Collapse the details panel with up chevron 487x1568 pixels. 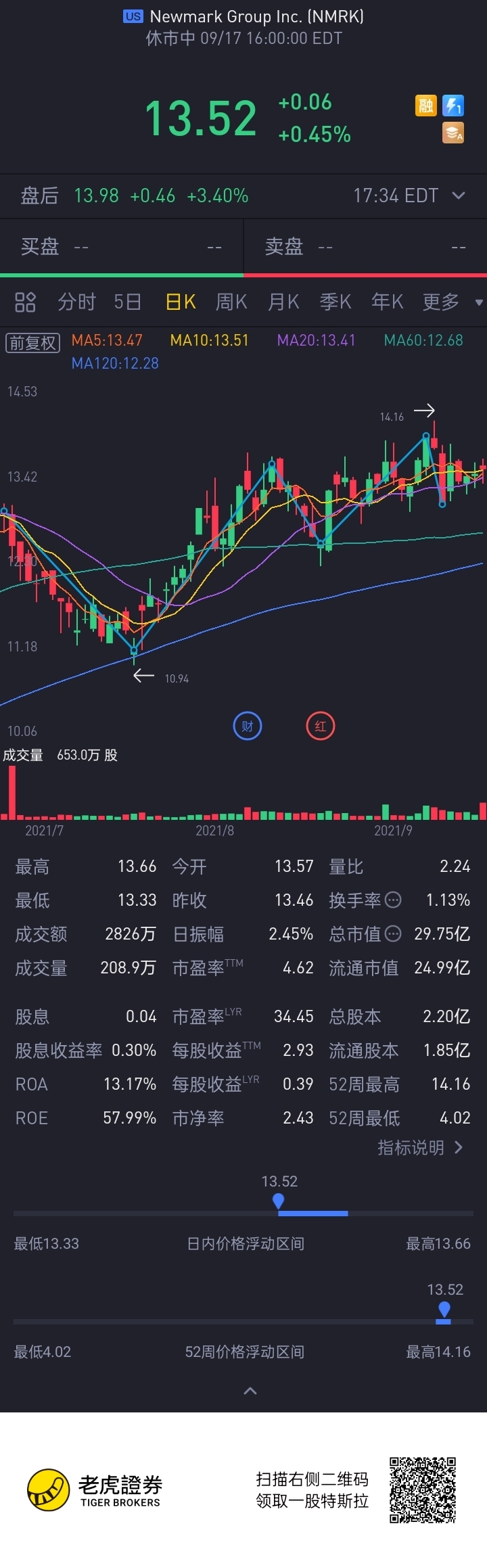click(x=250, y=1391)
